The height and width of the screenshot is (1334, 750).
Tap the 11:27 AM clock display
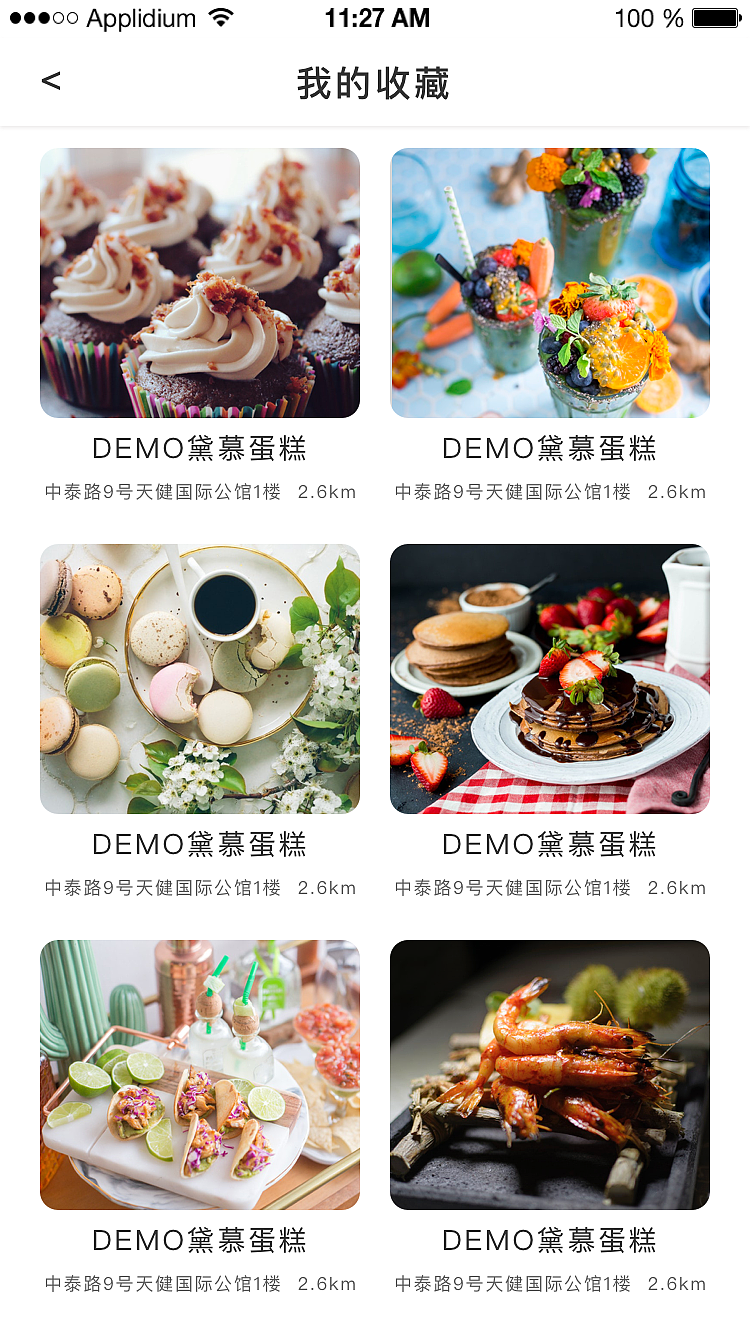[x=375, y=17]
